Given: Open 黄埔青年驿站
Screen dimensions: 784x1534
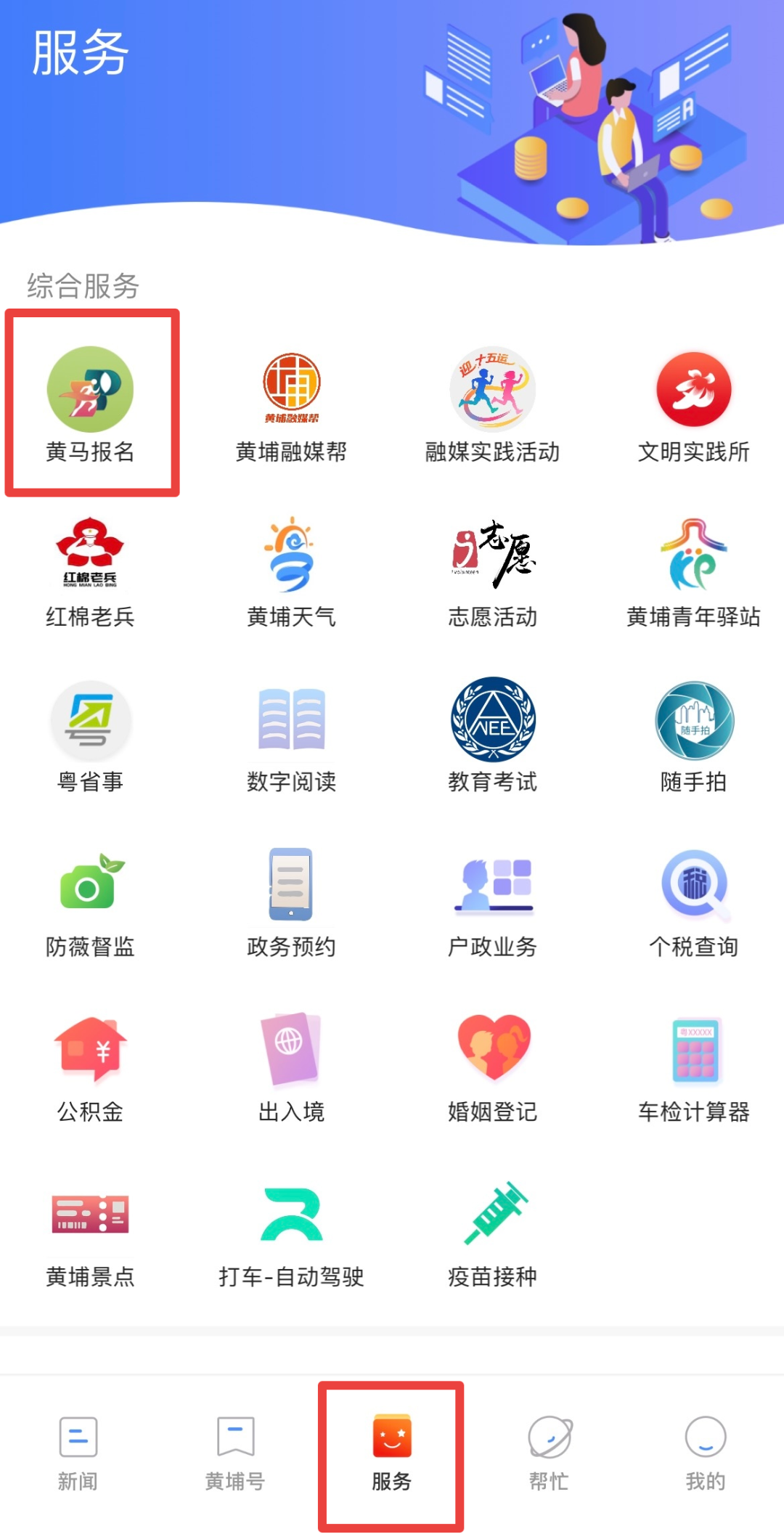Looking at the screenshot, I should coord(693,570).
